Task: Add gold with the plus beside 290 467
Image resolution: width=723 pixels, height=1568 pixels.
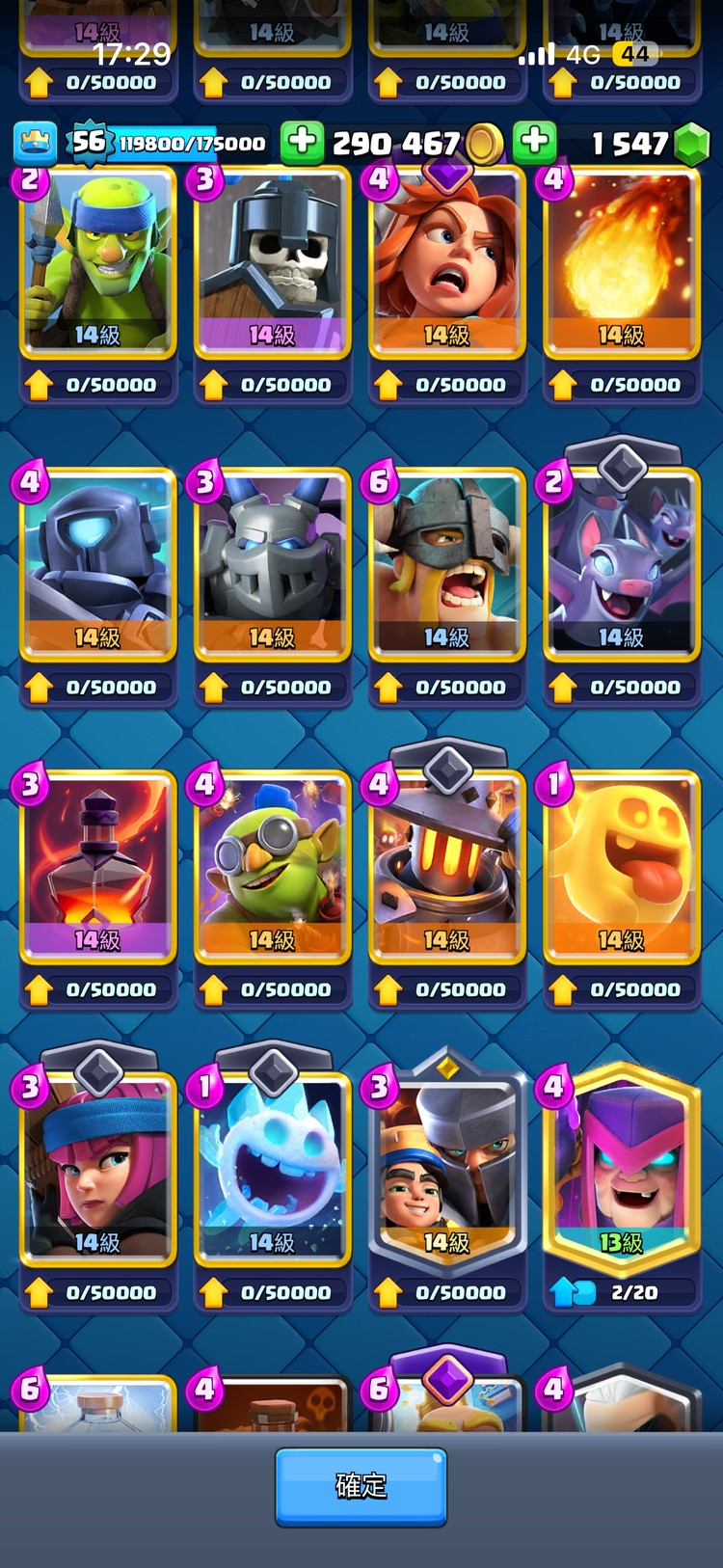Action: (x=302, y=143)
